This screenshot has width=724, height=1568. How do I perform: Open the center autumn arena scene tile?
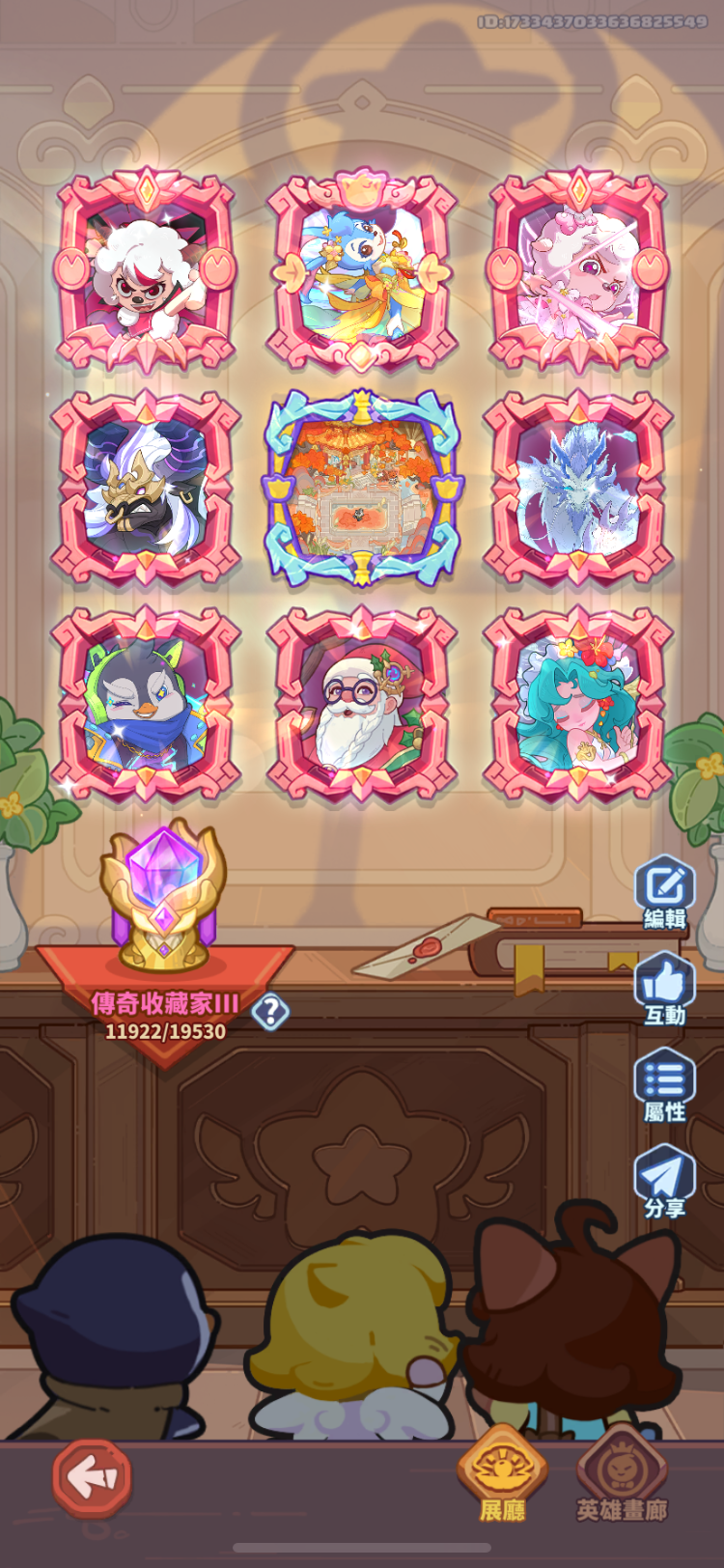pos(362,489)
